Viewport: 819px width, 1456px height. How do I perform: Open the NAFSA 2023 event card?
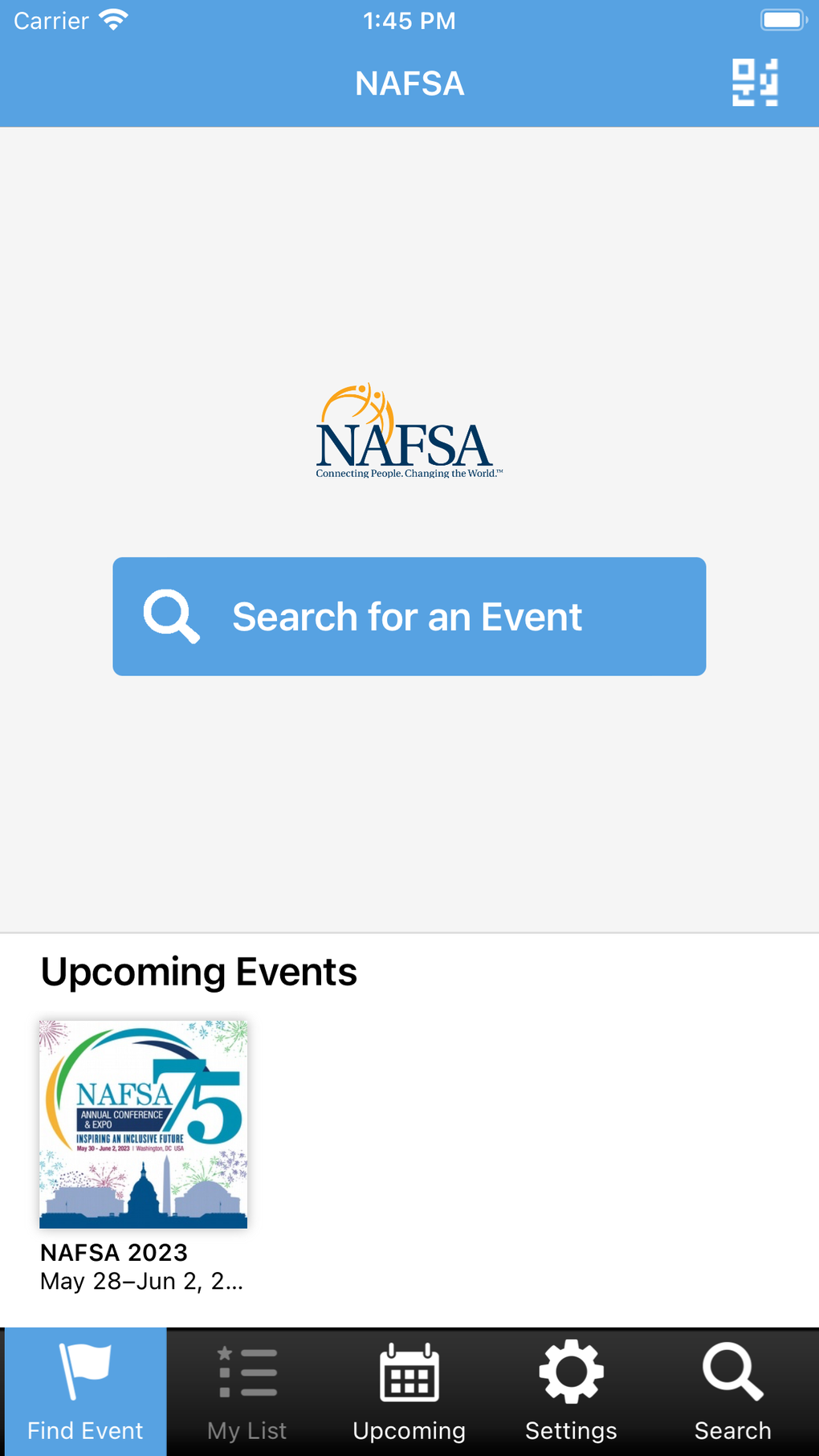(x=144, y=1156)
